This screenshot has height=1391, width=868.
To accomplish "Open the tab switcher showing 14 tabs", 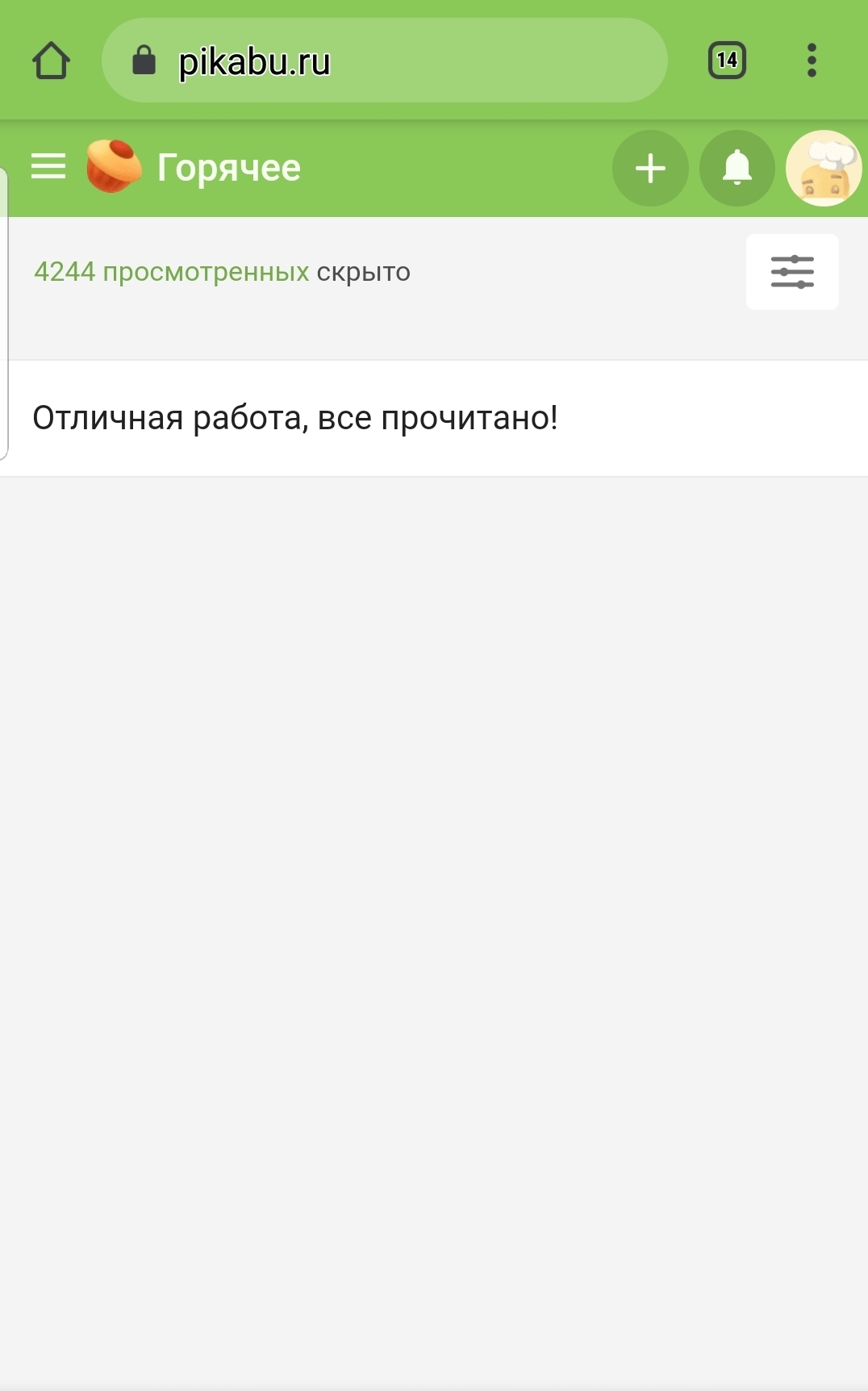I will (727, 61).
